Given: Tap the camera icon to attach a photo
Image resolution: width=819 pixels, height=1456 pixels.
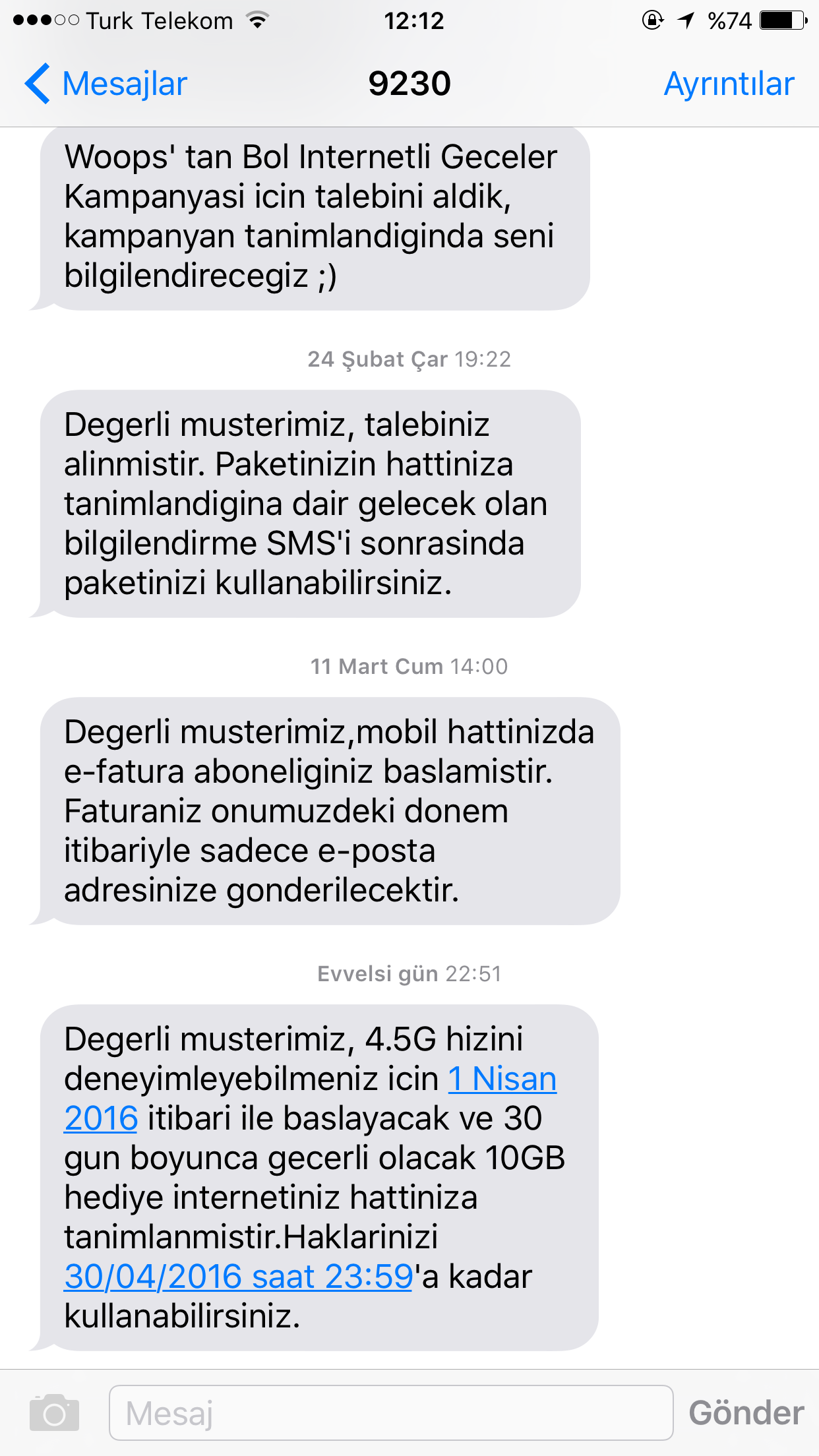Looking at the screenshot, I should click(x=54, y=1412).
